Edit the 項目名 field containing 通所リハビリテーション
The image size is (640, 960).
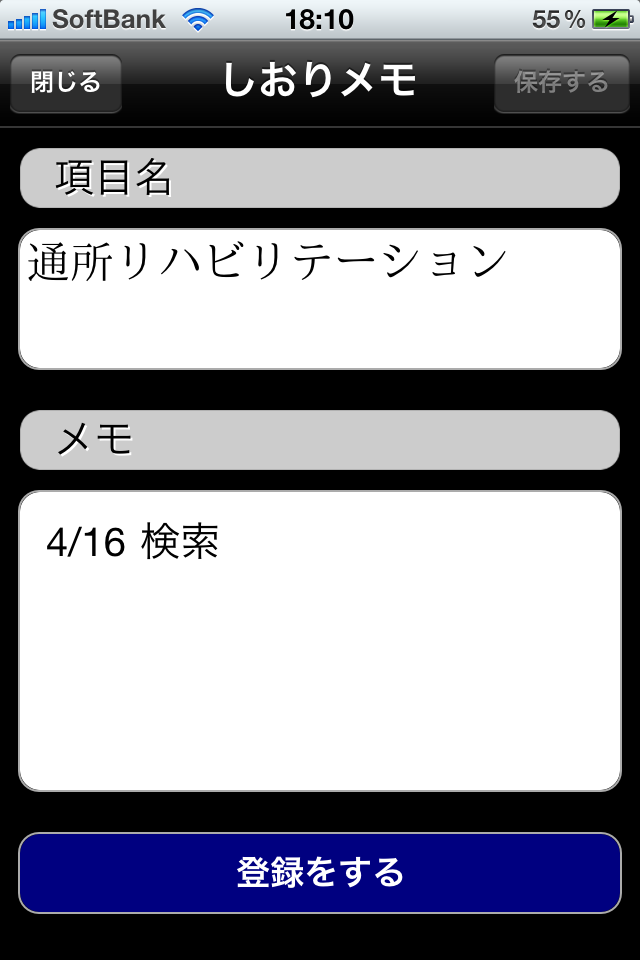click(320, 299)
